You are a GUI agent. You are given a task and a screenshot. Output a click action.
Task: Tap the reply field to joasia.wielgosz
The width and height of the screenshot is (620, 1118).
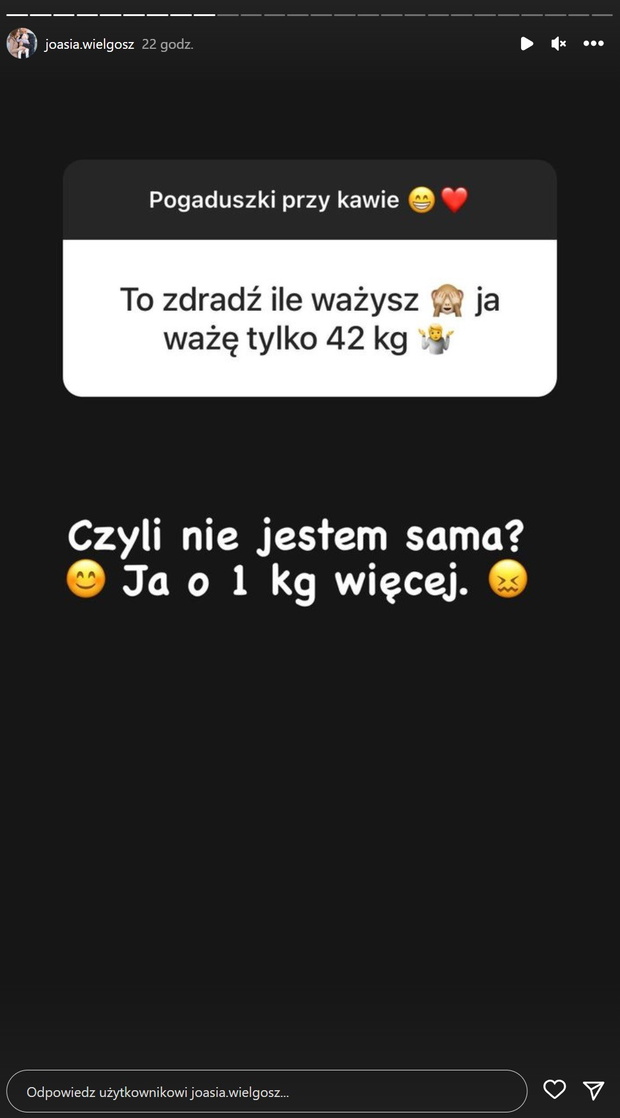pos(267,1091)
